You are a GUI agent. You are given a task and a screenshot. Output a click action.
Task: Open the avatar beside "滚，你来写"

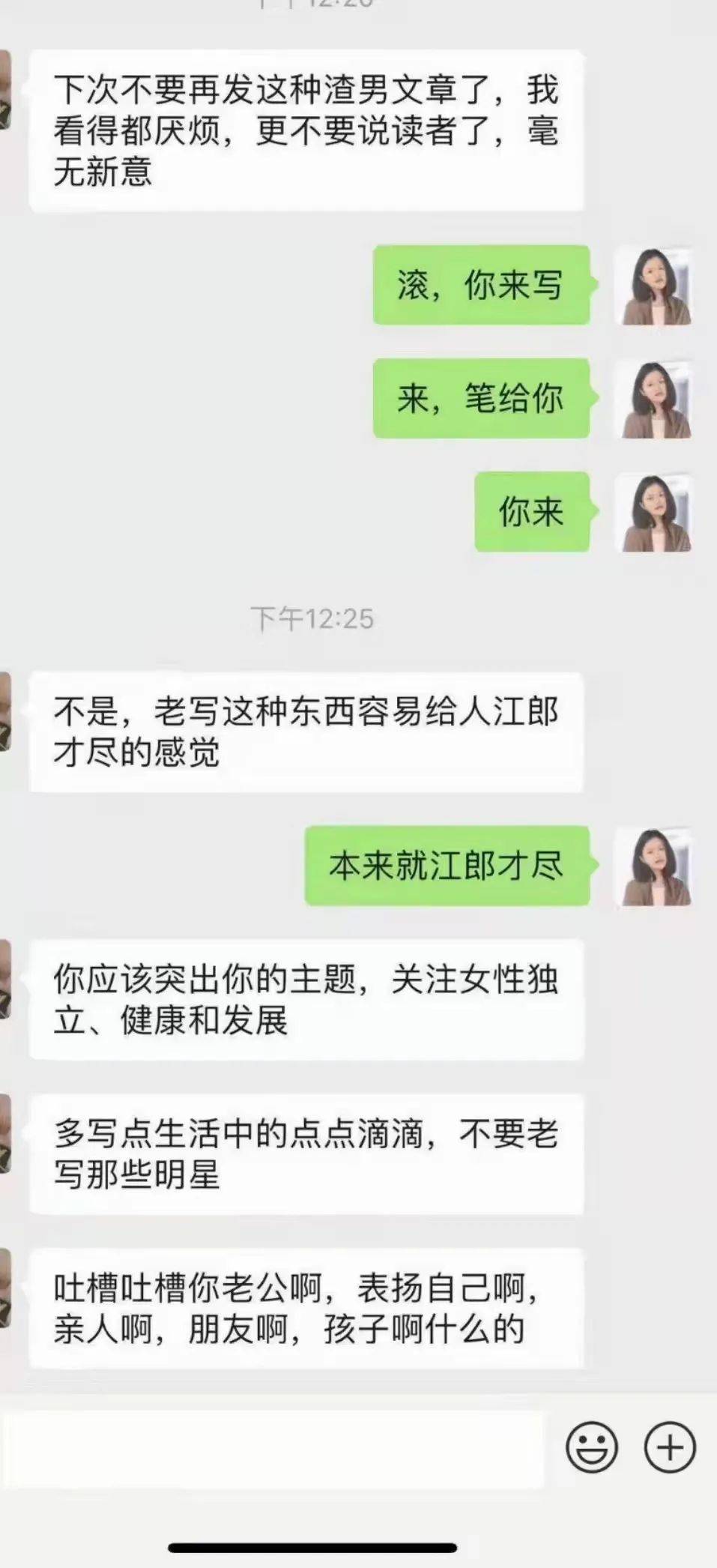(653, 286)
